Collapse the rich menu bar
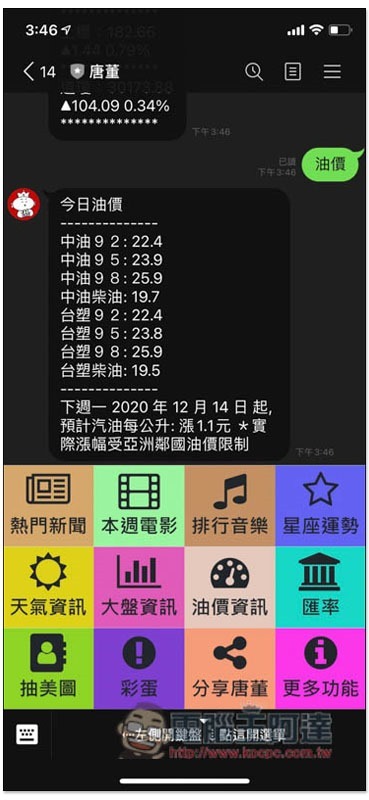Screen dimensions: 369x800 (204, 735)
